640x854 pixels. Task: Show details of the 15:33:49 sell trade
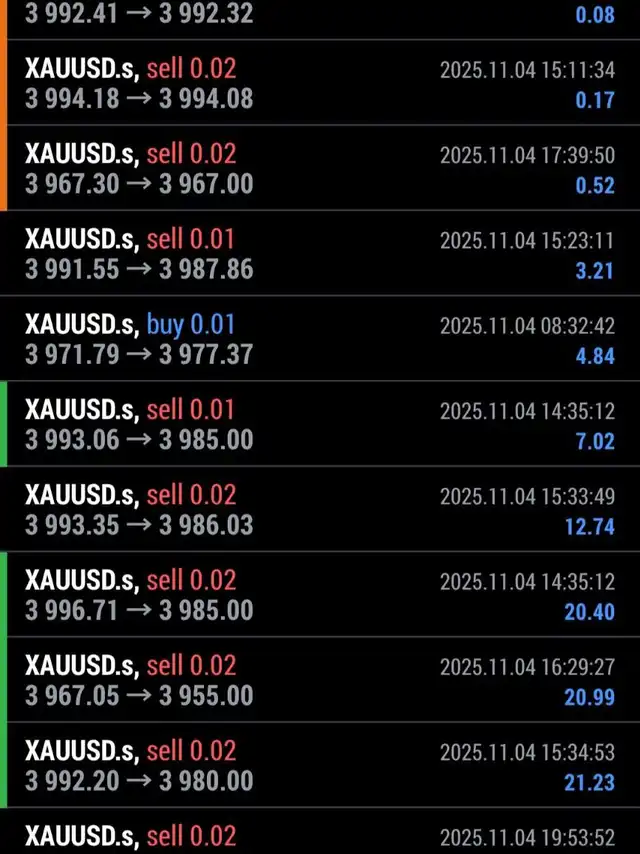click(320, 509)
